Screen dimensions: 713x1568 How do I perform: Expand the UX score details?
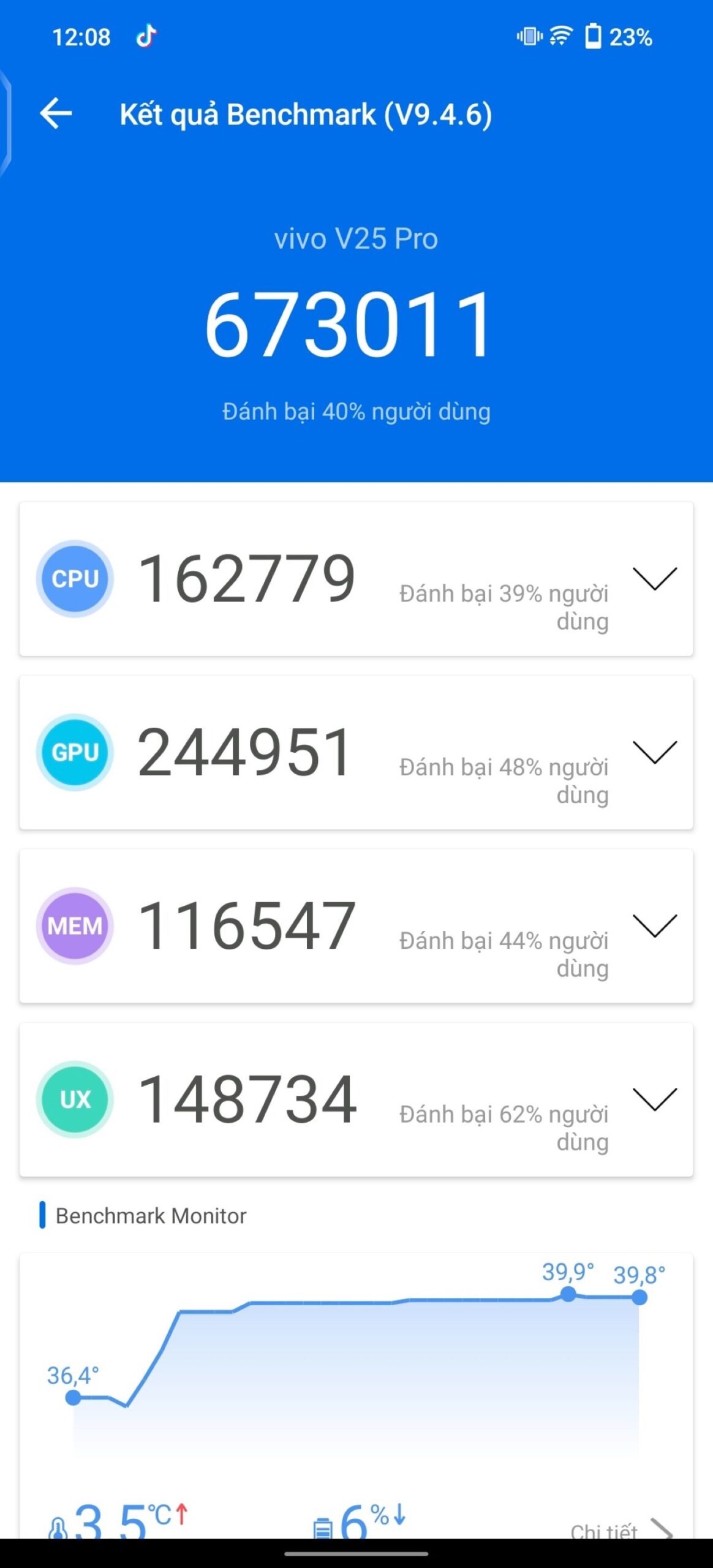(654, 1099)
